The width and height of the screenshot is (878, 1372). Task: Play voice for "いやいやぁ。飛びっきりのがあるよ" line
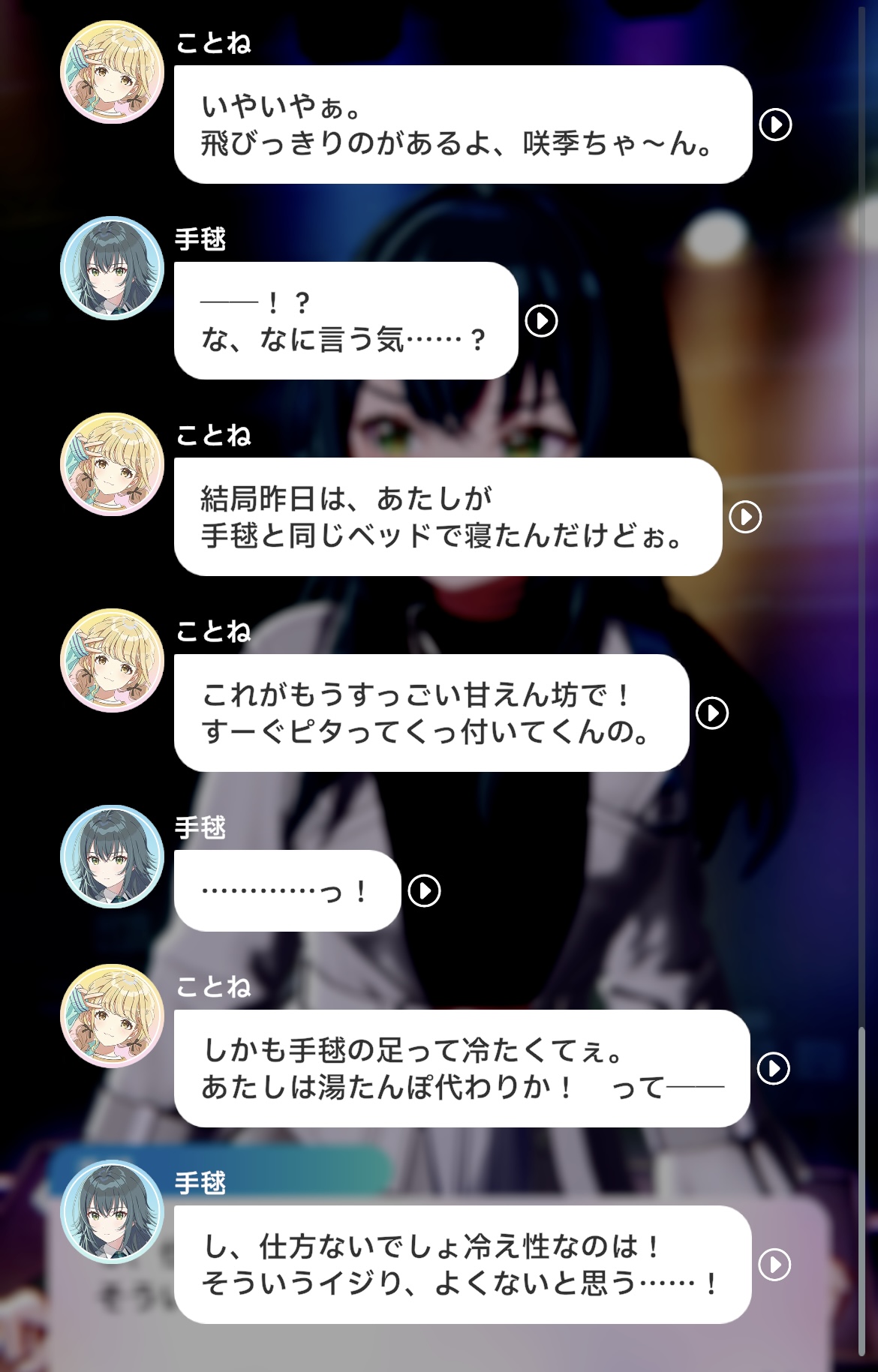click(775, 125)
